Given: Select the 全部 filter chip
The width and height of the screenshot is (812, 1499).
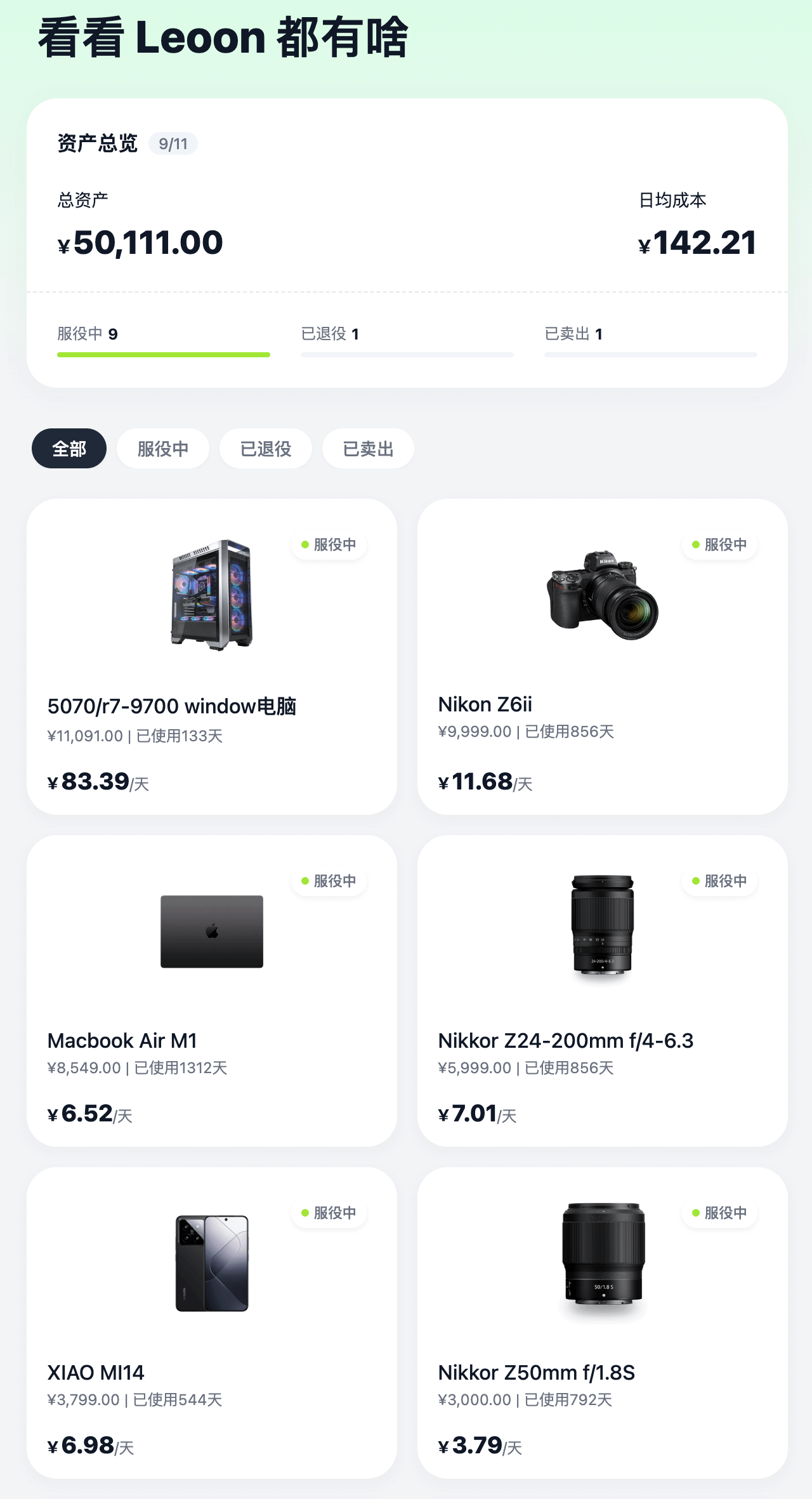Looking at the screenshot, I should click(69, 448).
